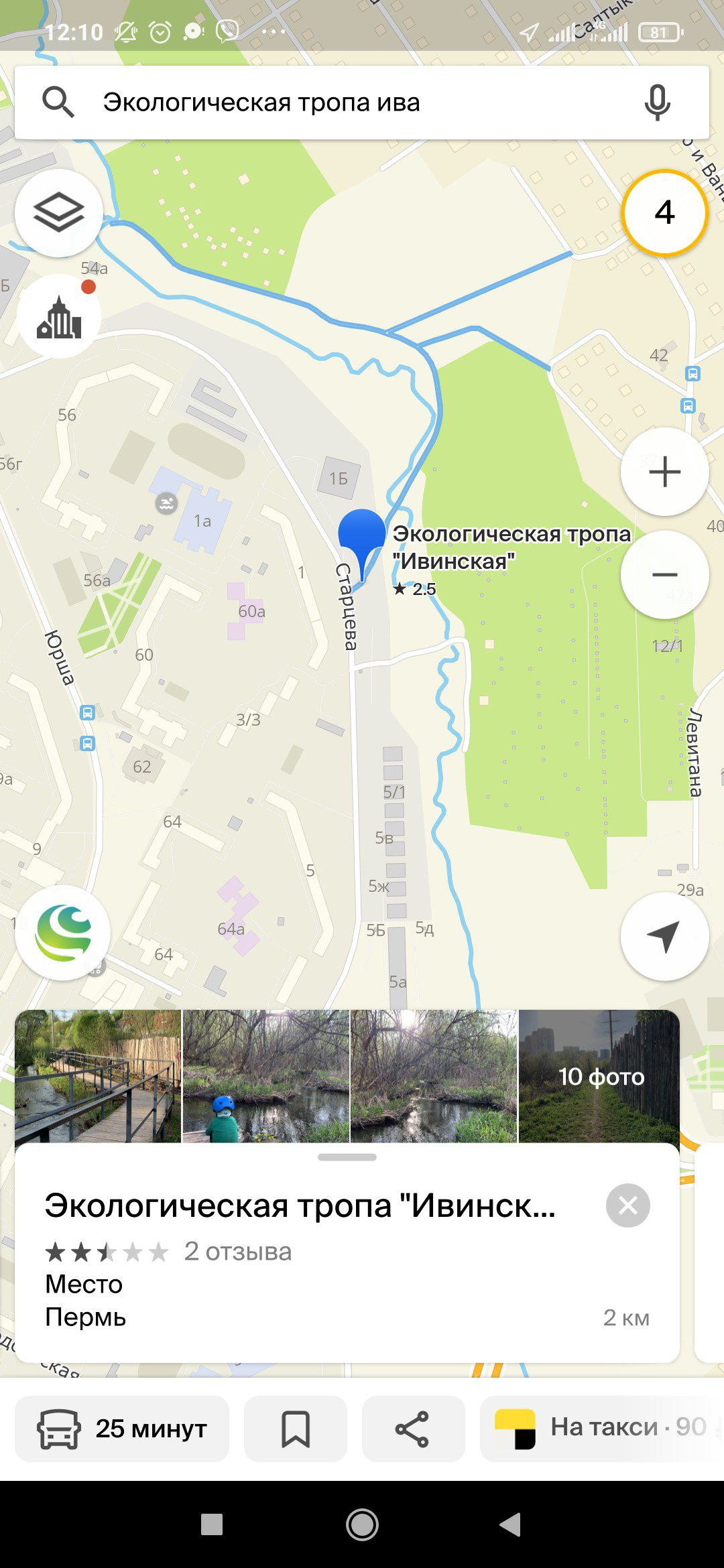
Task: Open the map layers selector
Action: 59,212
